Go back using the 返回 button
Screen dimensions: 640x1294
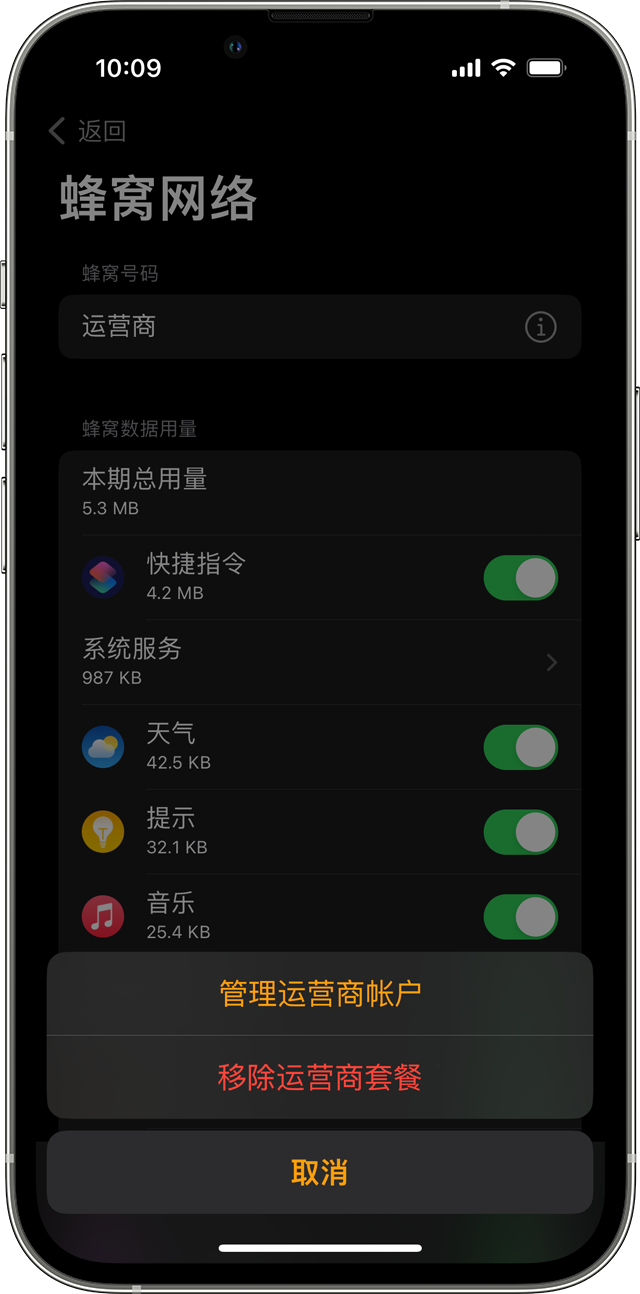coord(87,131)
